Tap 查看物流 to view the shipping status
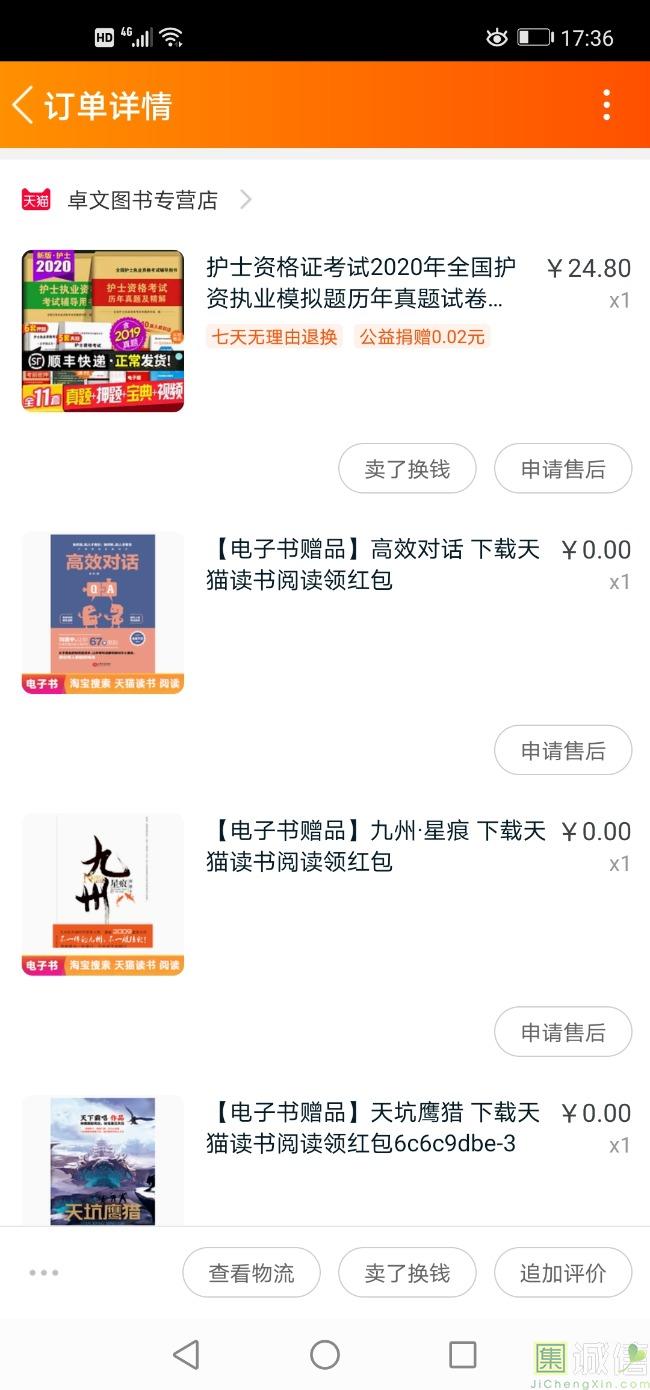The image size is (650, 1390). (x=251, y=1273)
